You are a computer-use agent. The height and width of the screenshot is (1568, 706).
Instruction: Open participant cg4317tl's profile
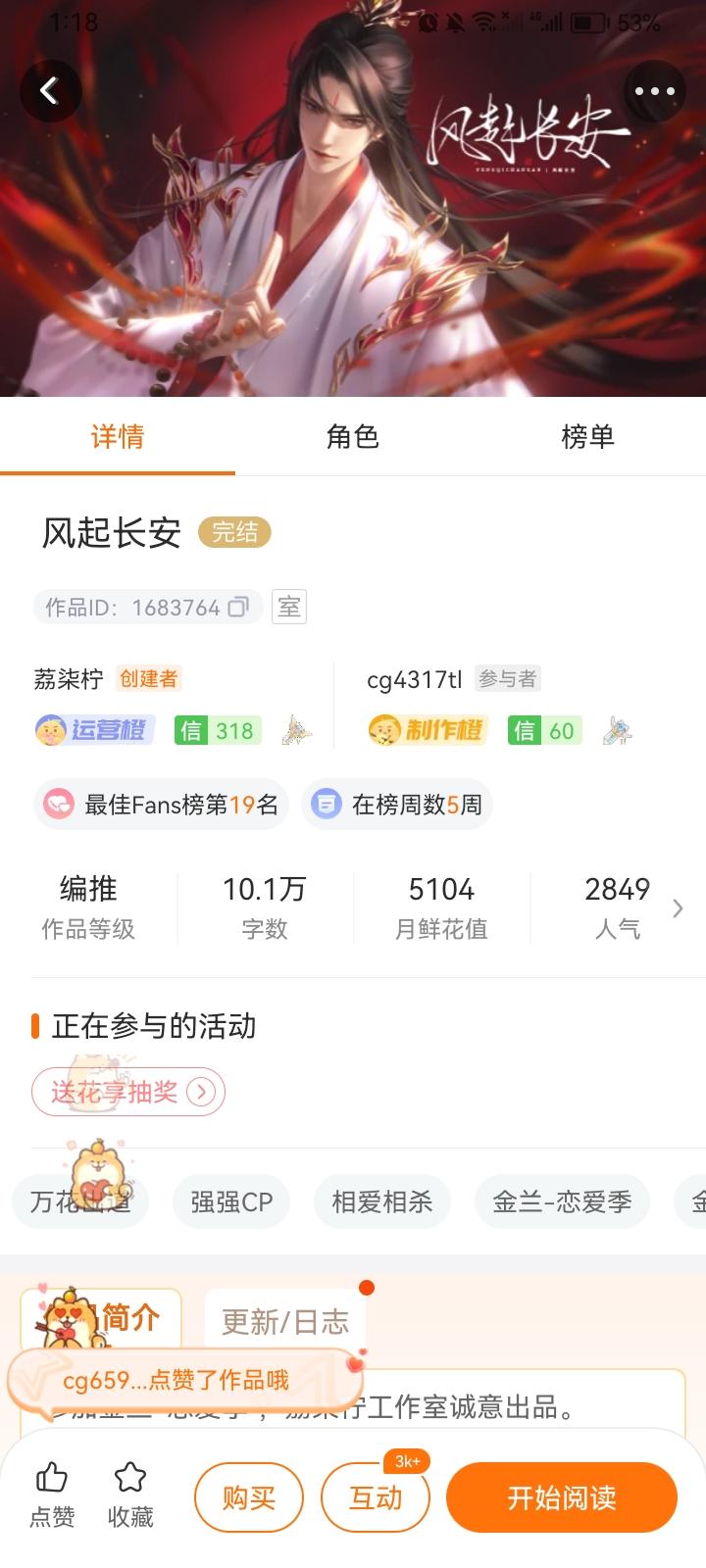[414, 678]
